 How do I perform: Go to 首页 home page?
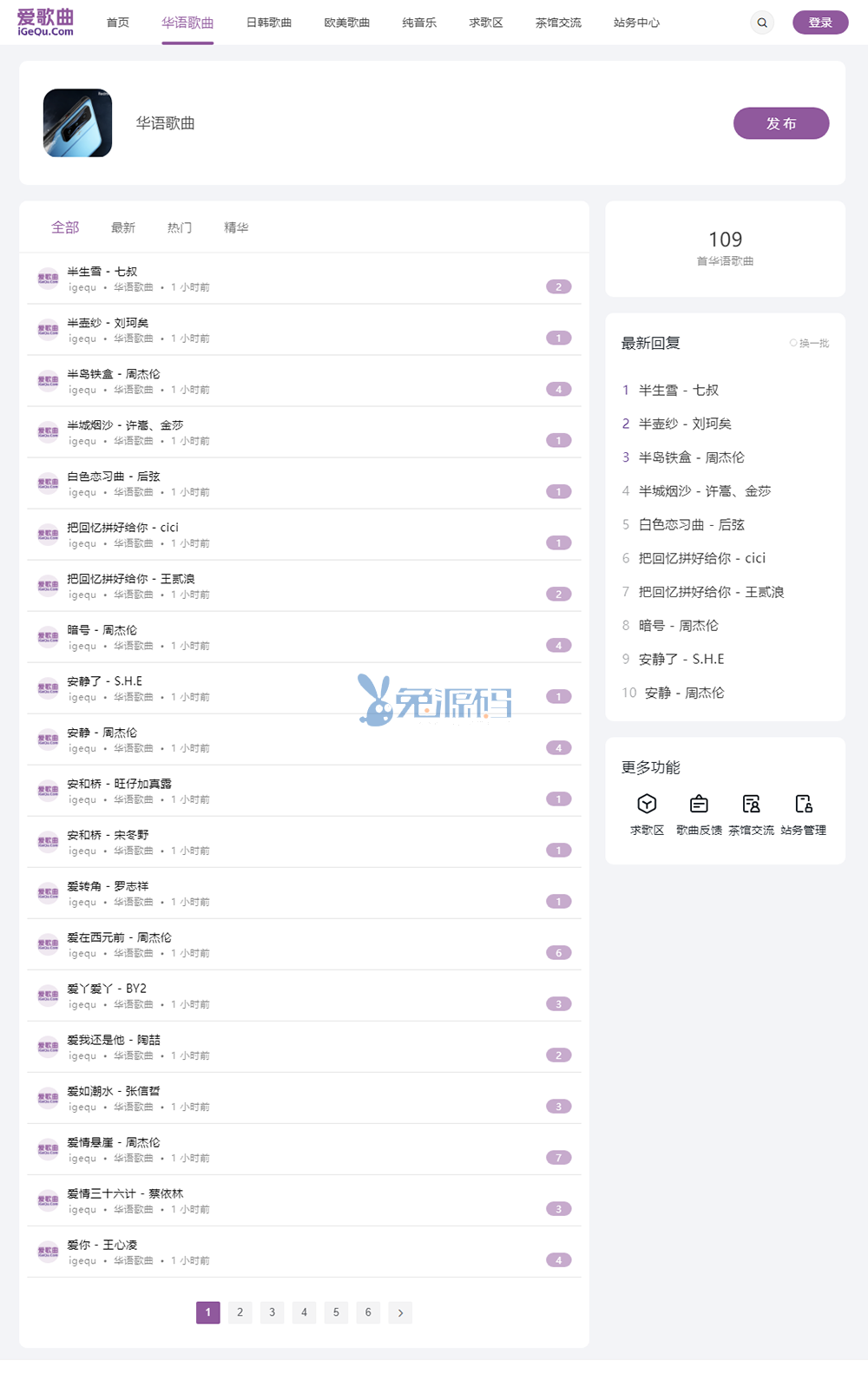coord(118,23)
